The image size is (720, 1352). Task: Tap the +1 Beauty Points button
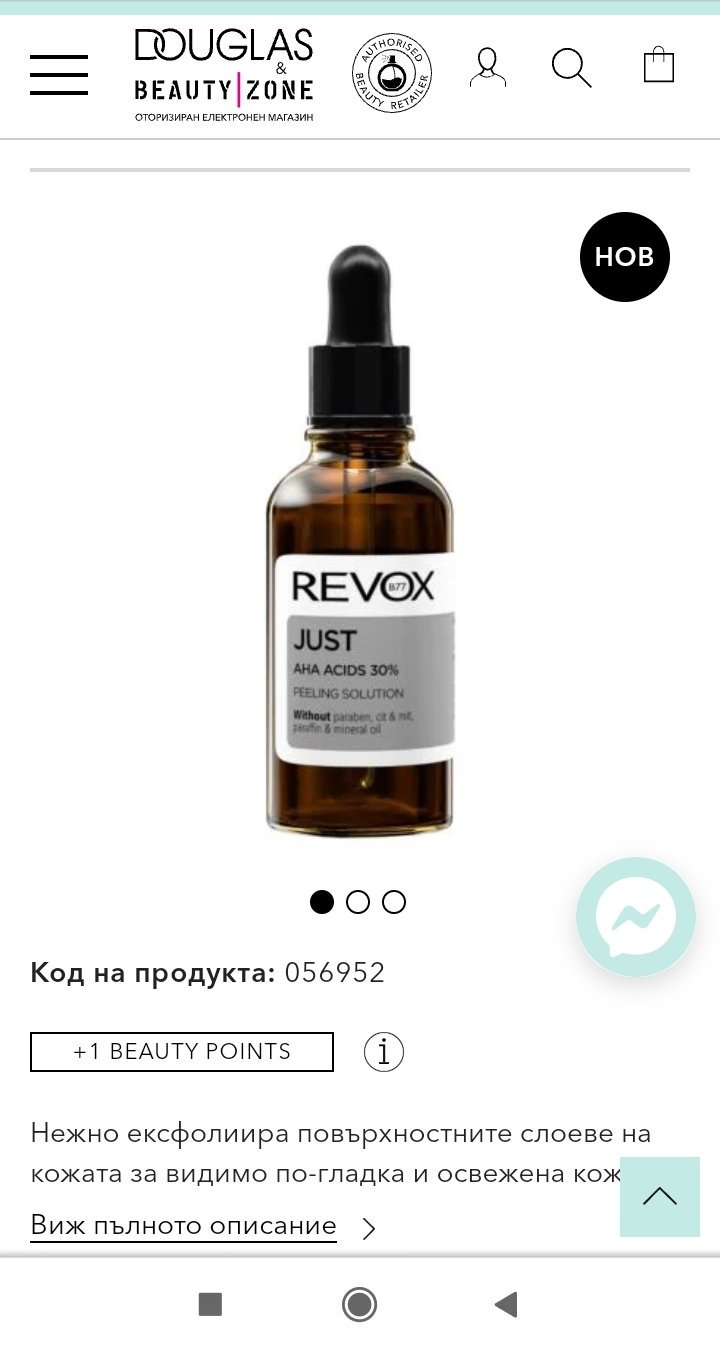(182, 1052)
